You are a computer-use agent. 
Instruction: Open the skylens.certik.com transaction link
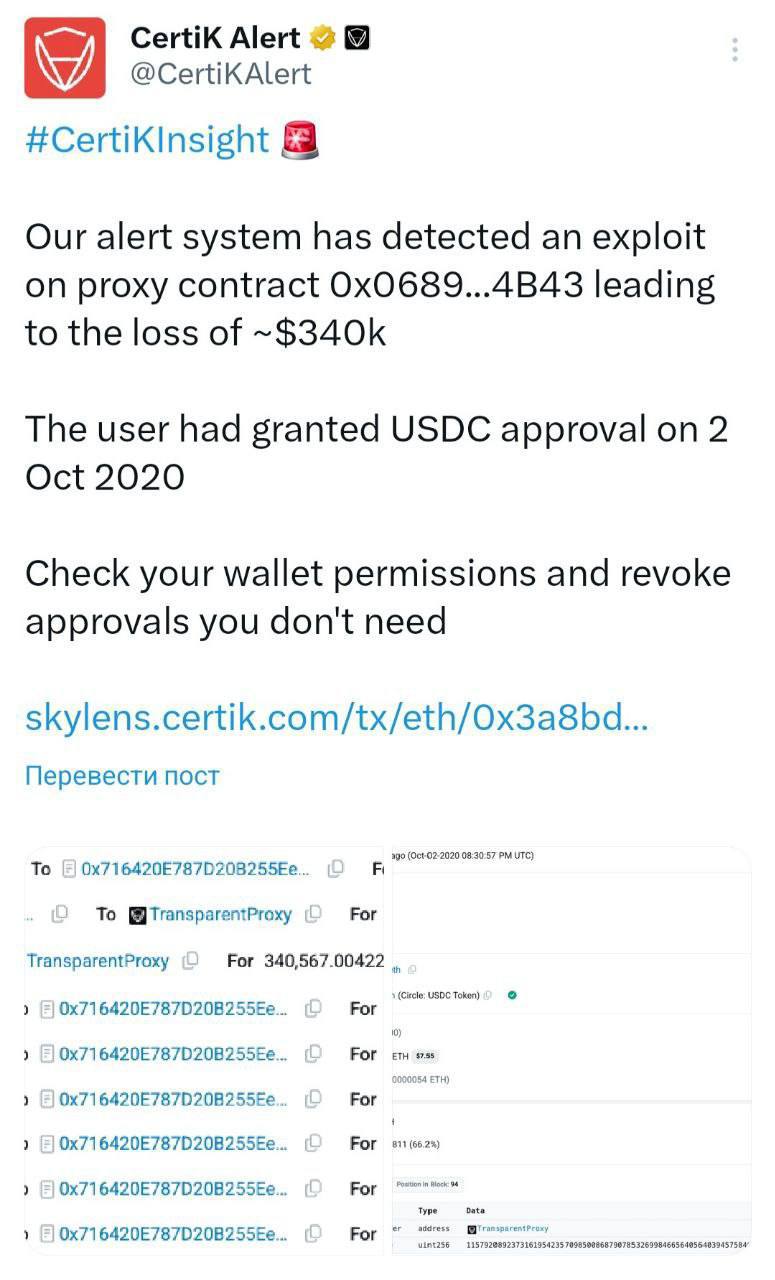click(x=336, y=716)
